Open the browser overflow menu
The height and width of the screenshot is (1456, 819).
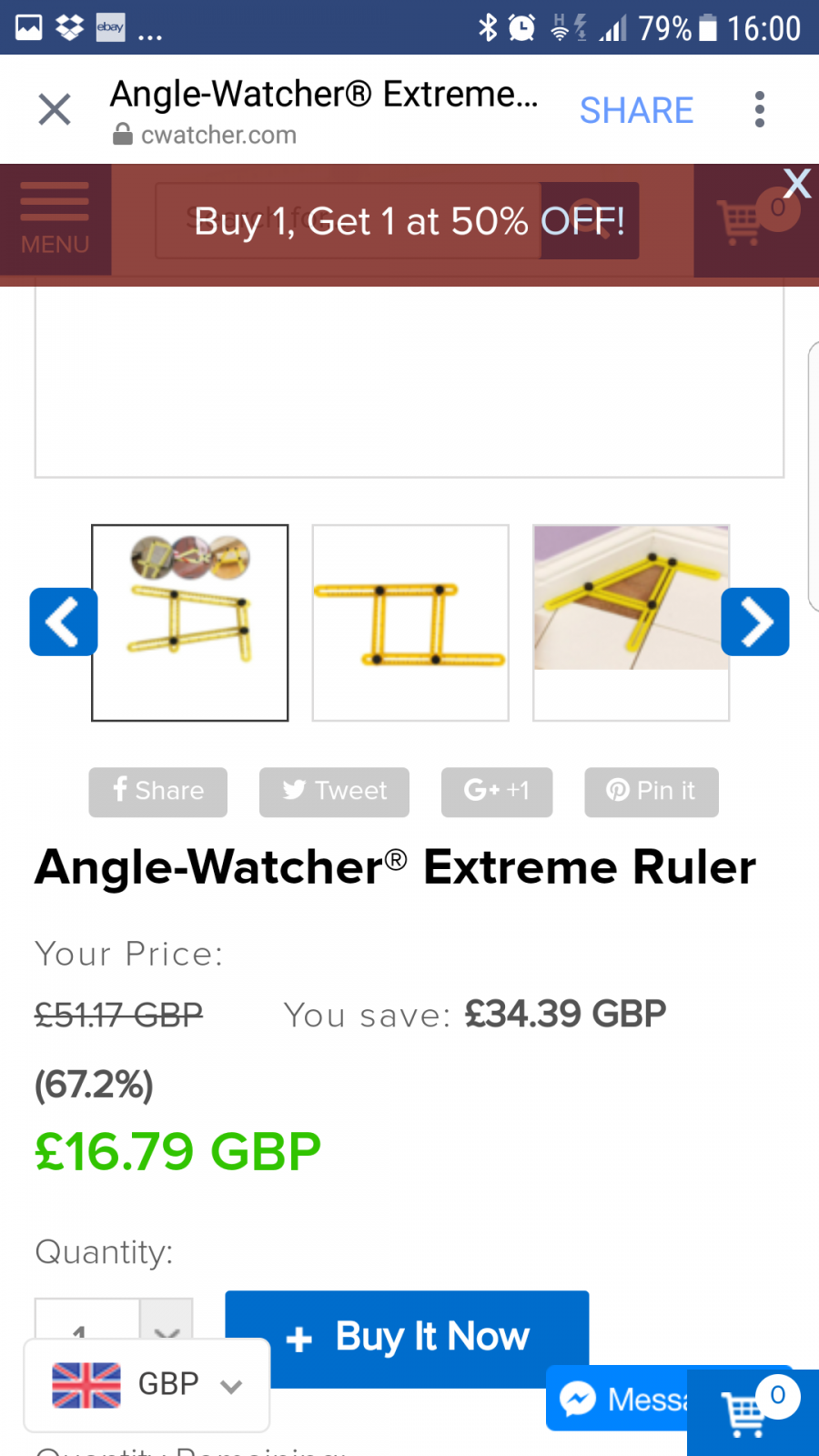[x=760, y=110]
